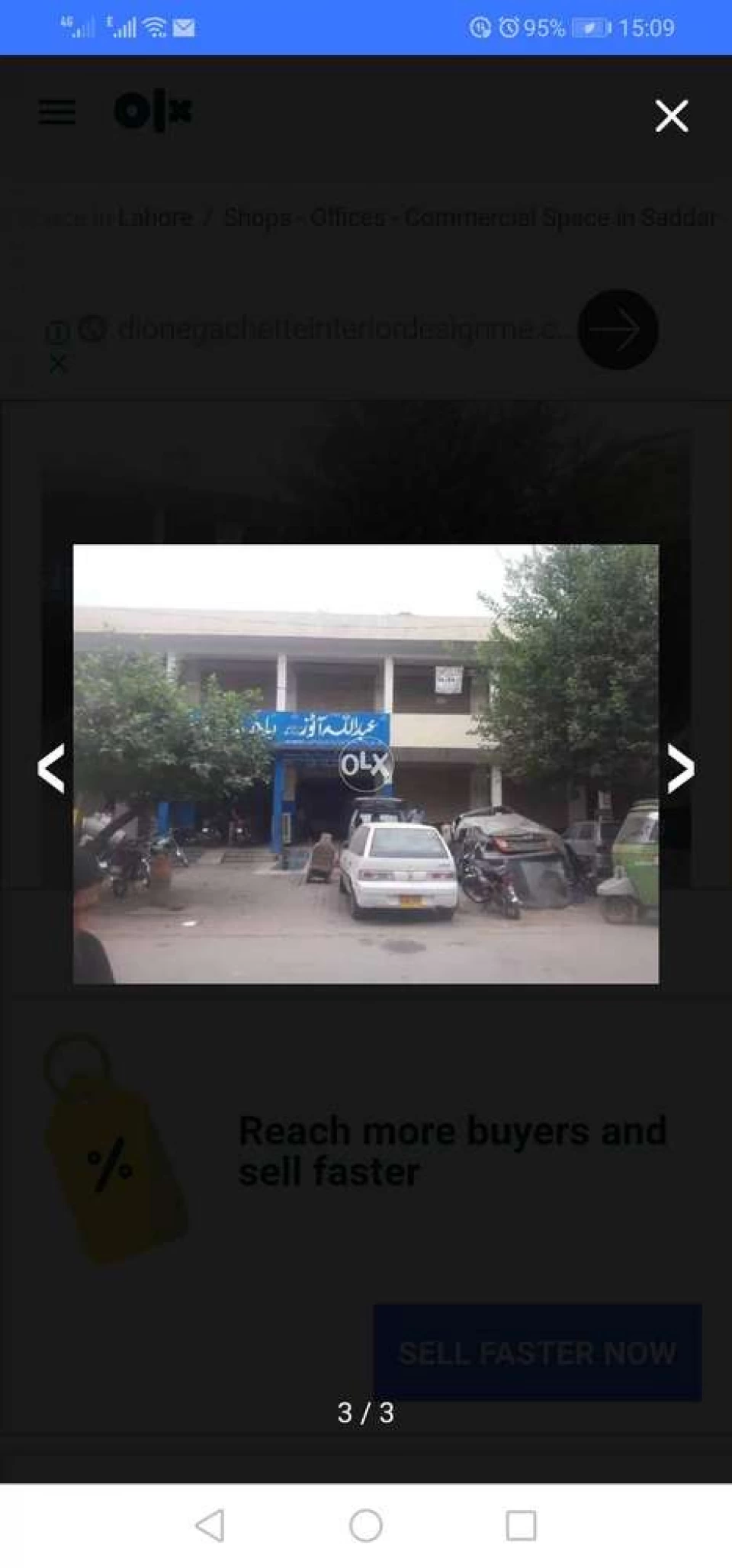The image size is (732, 1568).
Task: Tap the system back button
Action: point(210,1525)
